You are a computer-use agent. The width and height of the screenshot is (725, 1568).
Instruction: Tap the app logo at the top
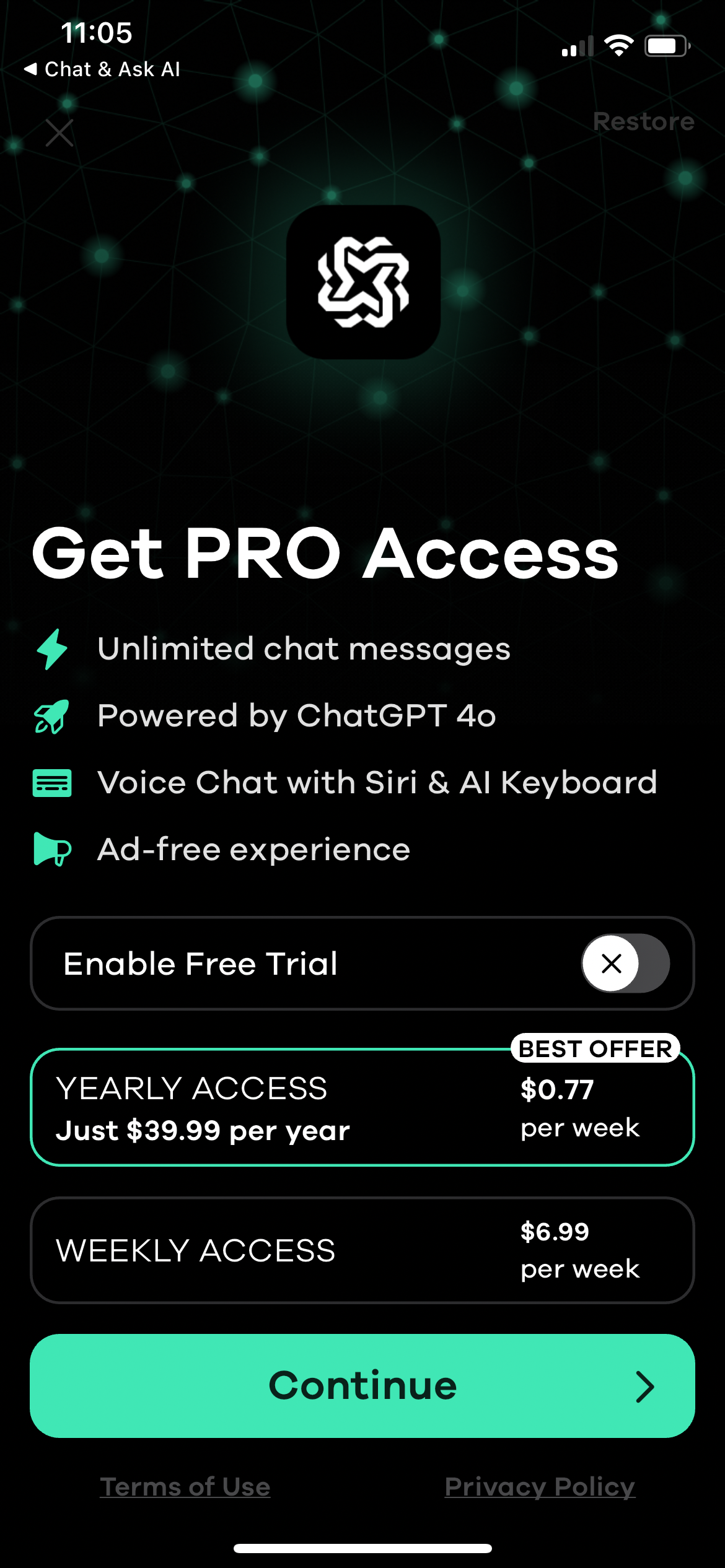(x=362, y=280)
